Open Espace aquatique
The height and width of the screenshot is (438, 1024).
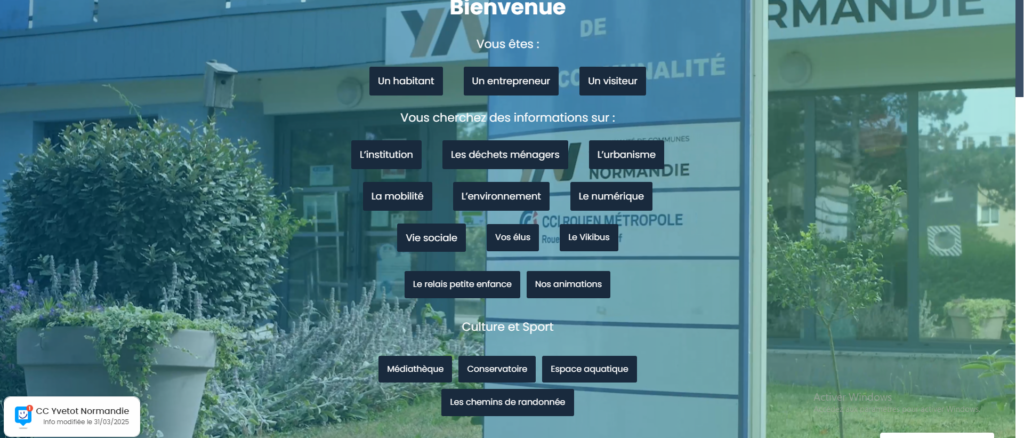point(589,369)
